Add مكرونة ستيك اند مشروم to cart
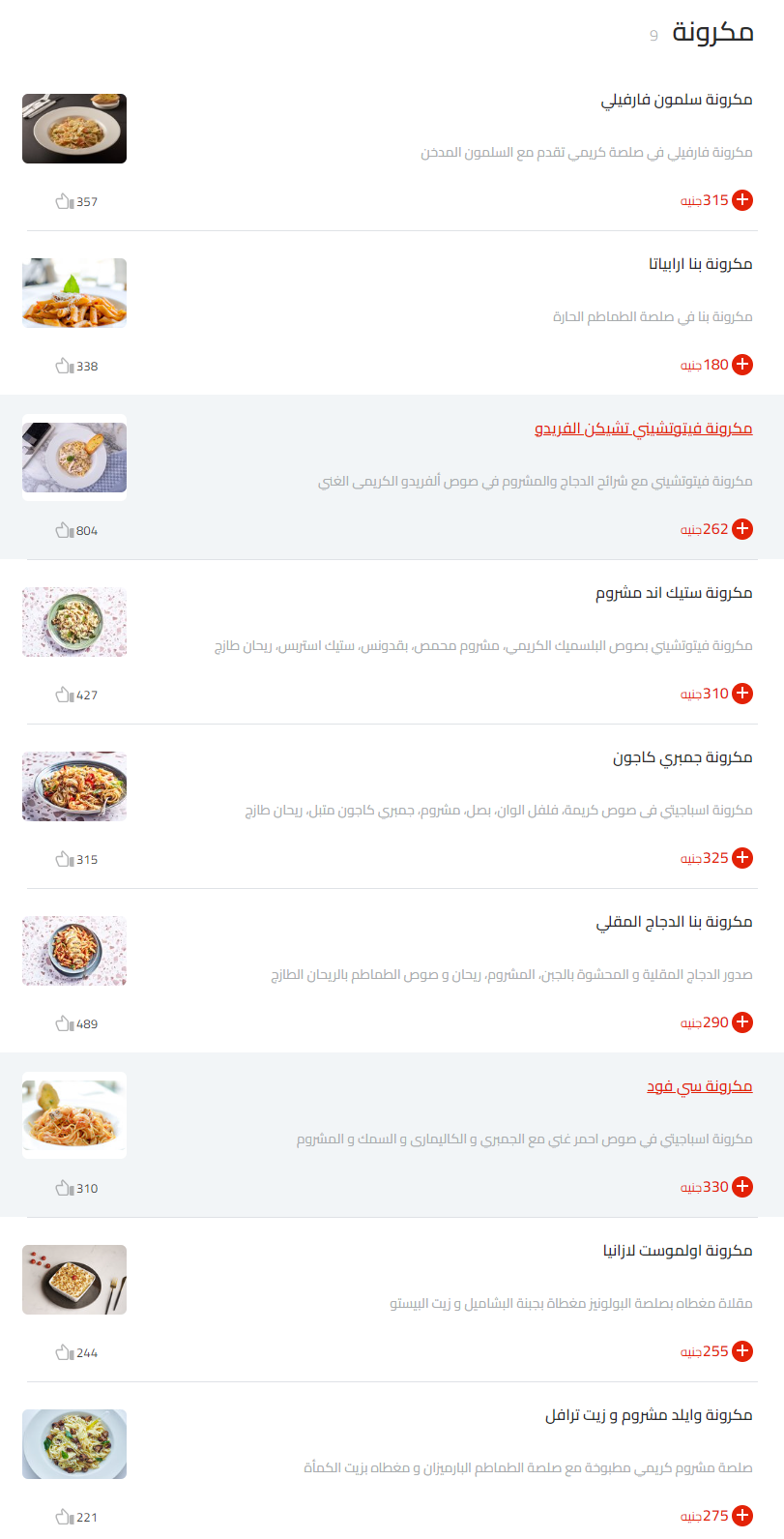Screen dimensions: 784x1539 742,693
